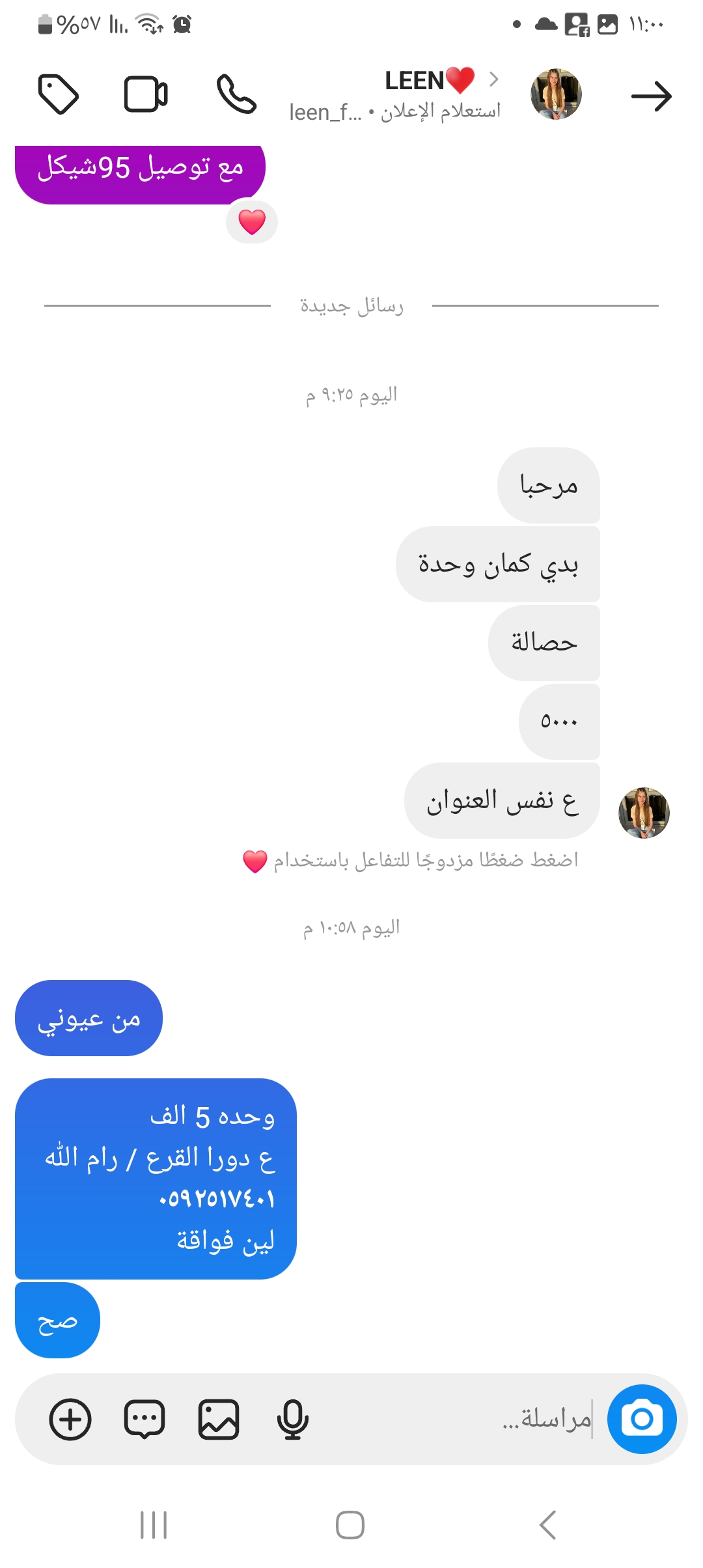Tap system back button in navigation bar
The image size is (703, 1568).
(548, 1524)
